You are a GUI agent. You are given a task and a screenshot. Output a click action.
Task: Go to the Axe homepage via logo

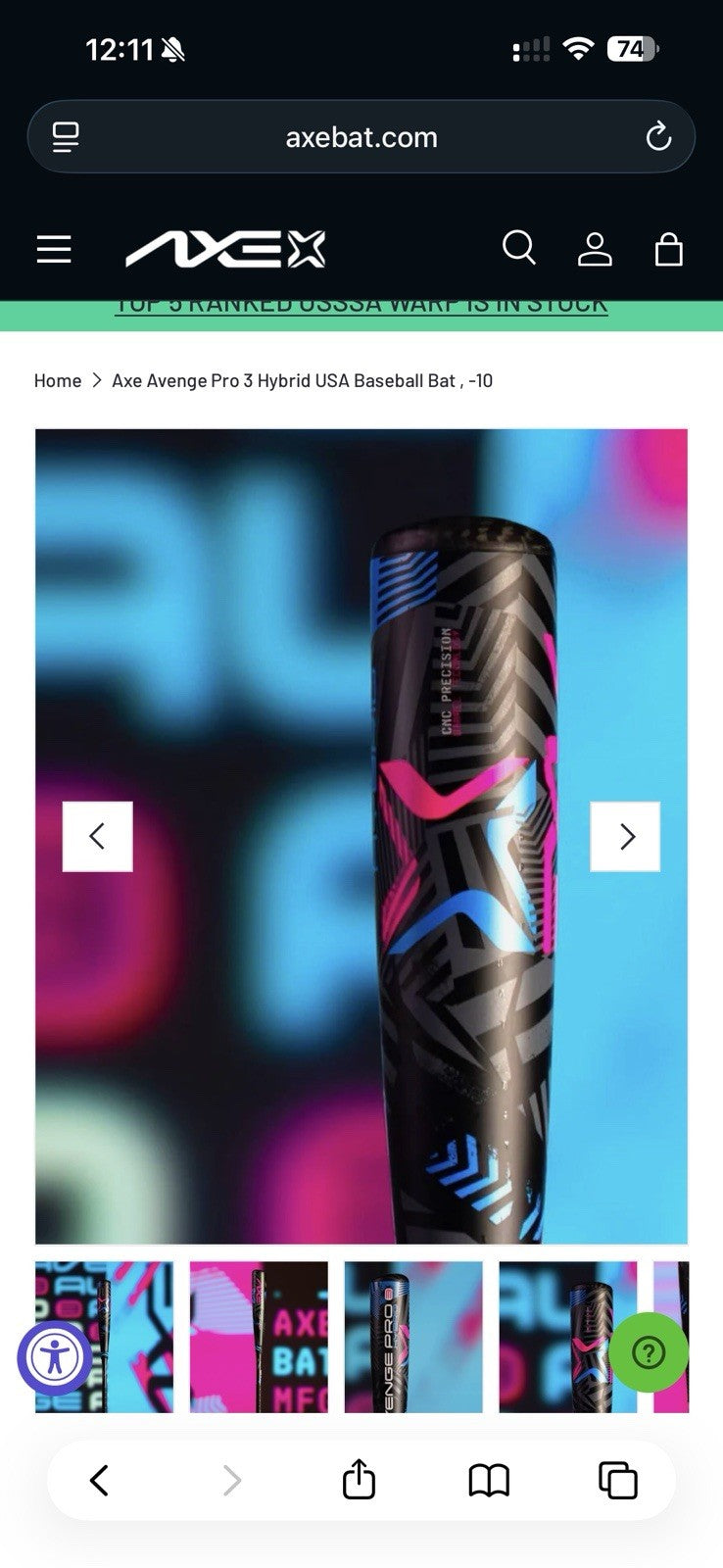point(225,249)
